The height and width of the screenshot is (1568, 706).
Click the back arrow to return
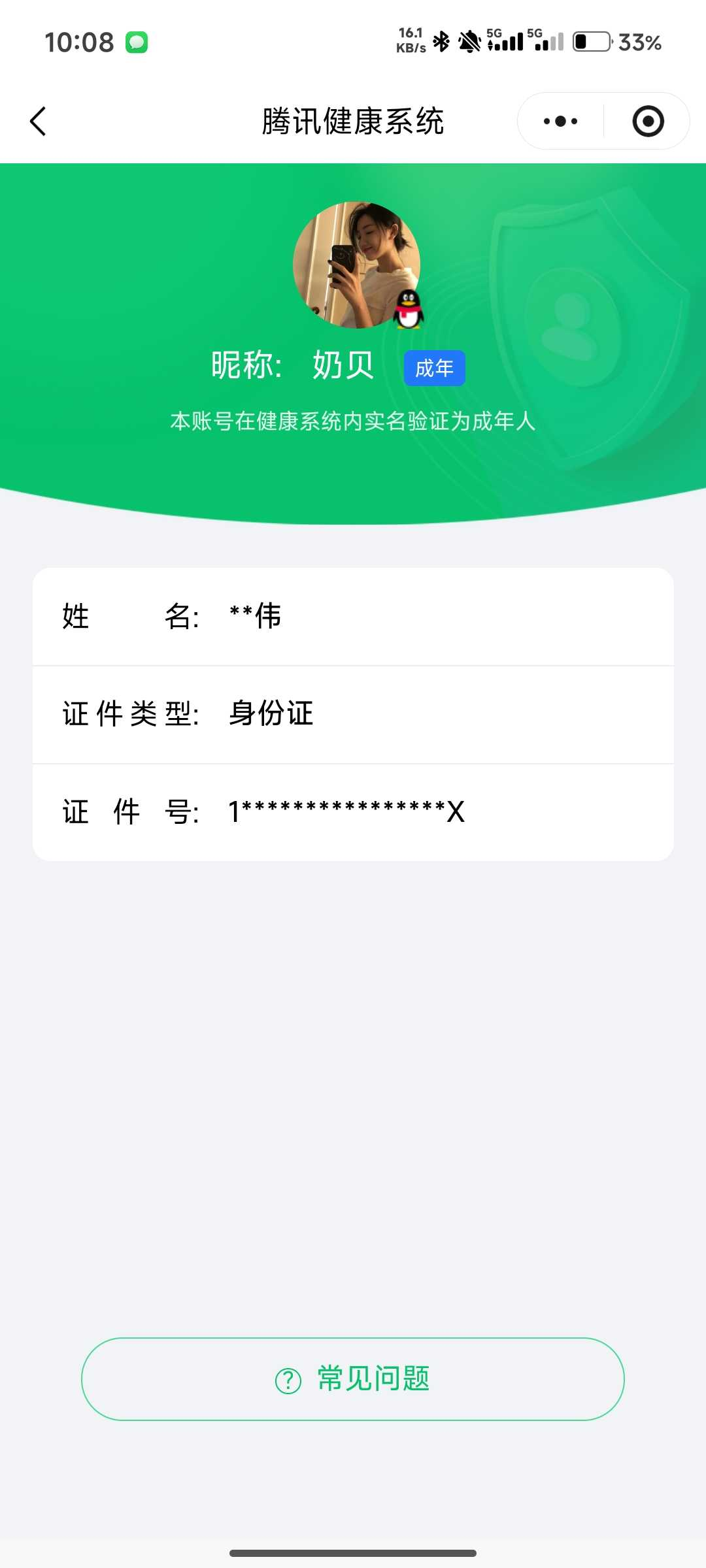pos(37,121)
